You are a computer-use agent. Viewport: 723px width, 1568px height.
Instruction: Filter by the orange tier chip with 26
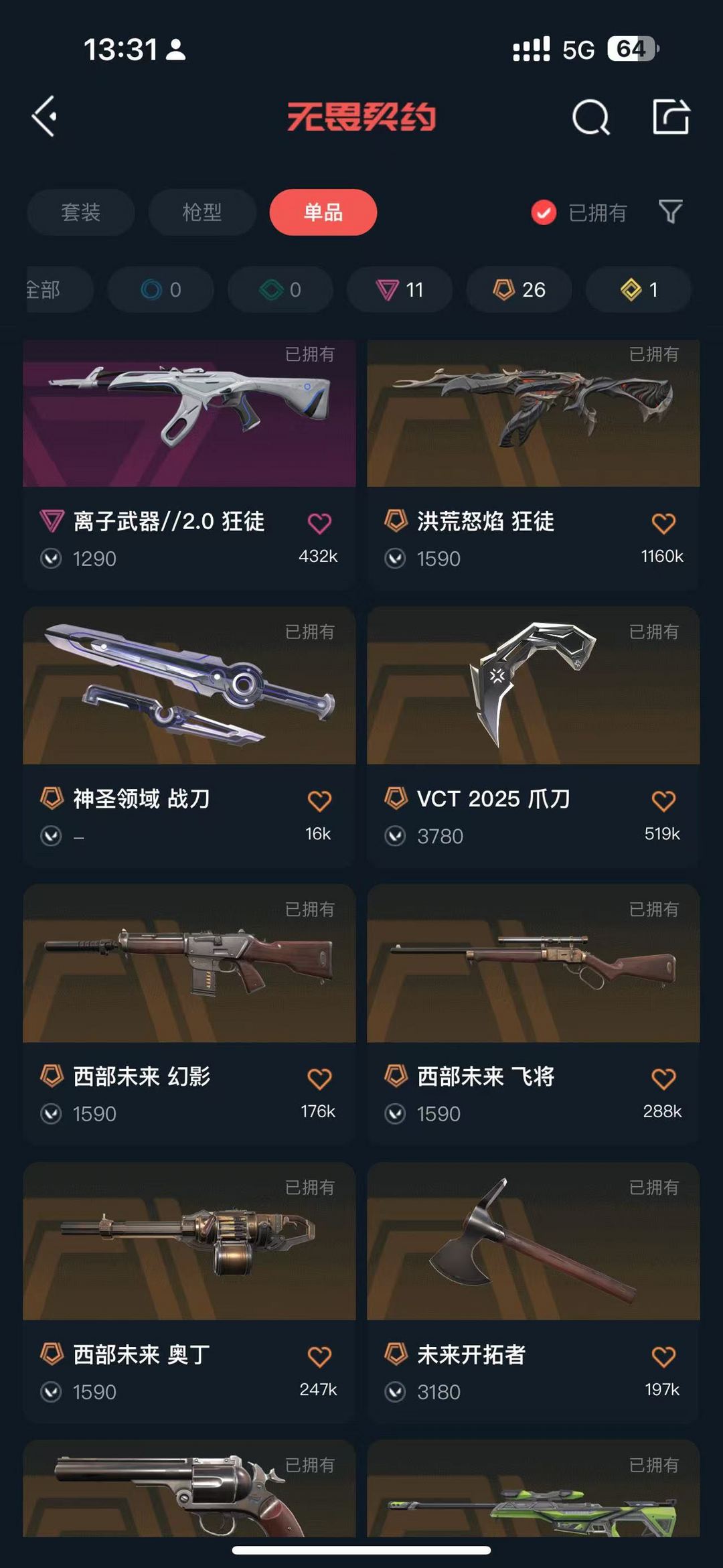tap(519, 289)
